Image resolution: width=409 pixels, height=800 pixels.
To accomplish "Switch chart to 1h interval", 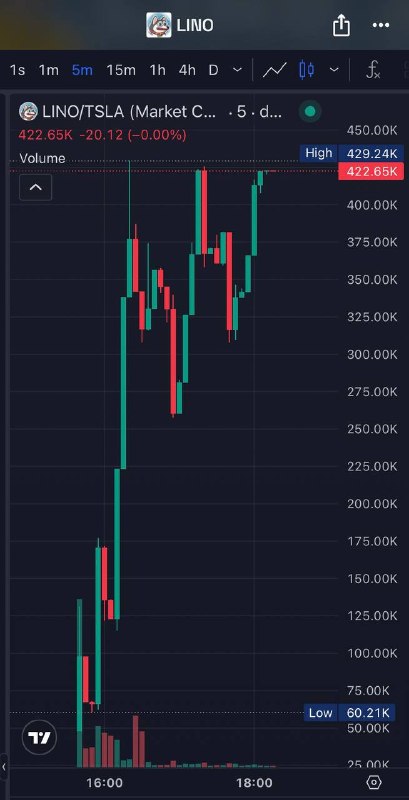I will [158, 70].
